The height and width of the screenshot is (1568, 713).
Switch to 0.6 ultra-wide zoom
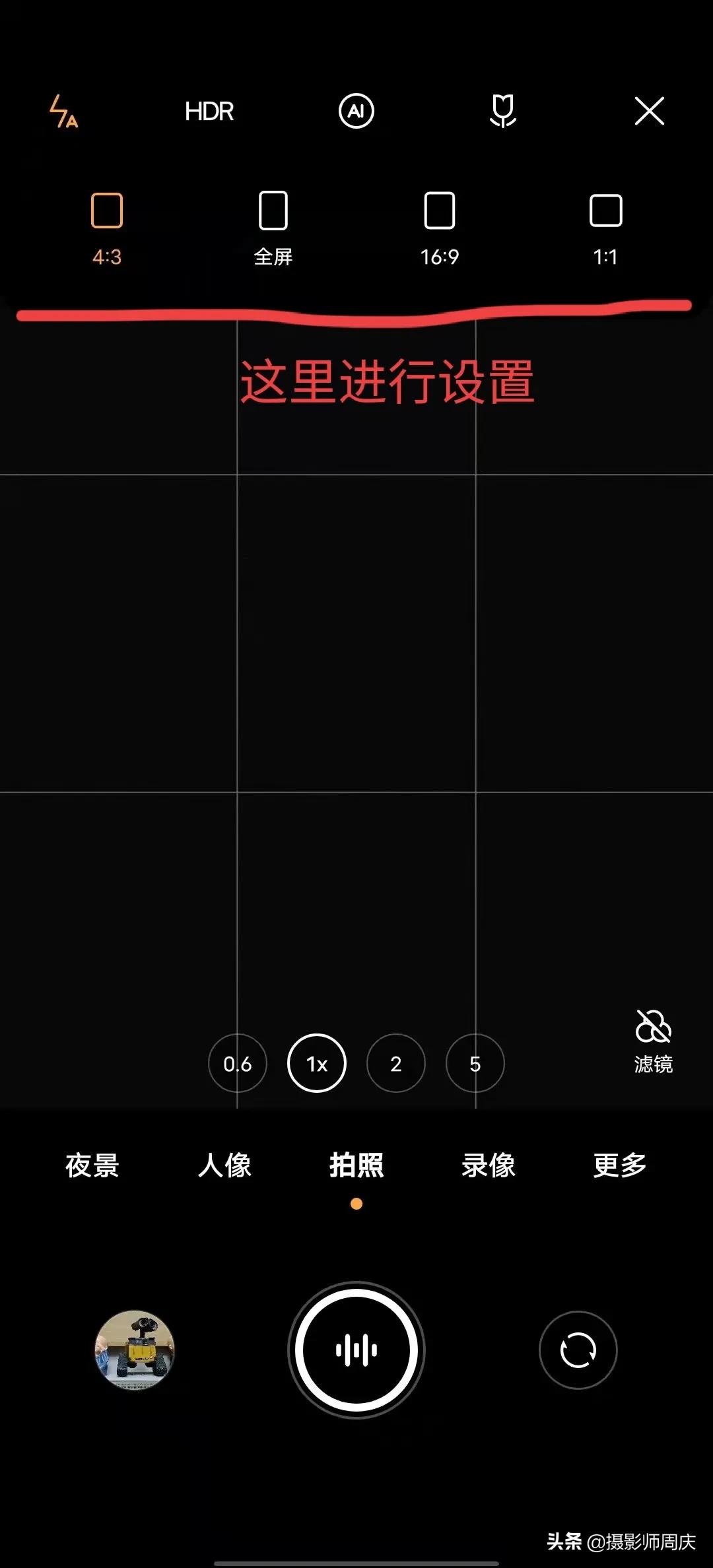pyautogui.click(x=237, y=1063)
